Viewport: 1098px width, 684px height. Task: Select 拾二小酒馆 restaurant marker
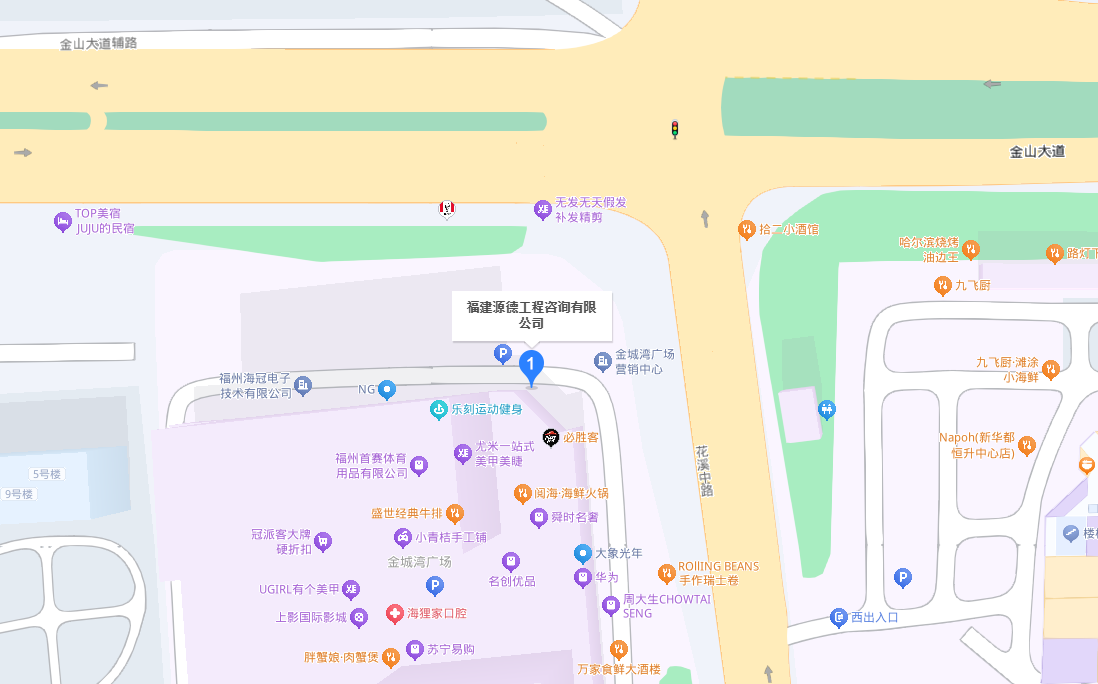746,229
